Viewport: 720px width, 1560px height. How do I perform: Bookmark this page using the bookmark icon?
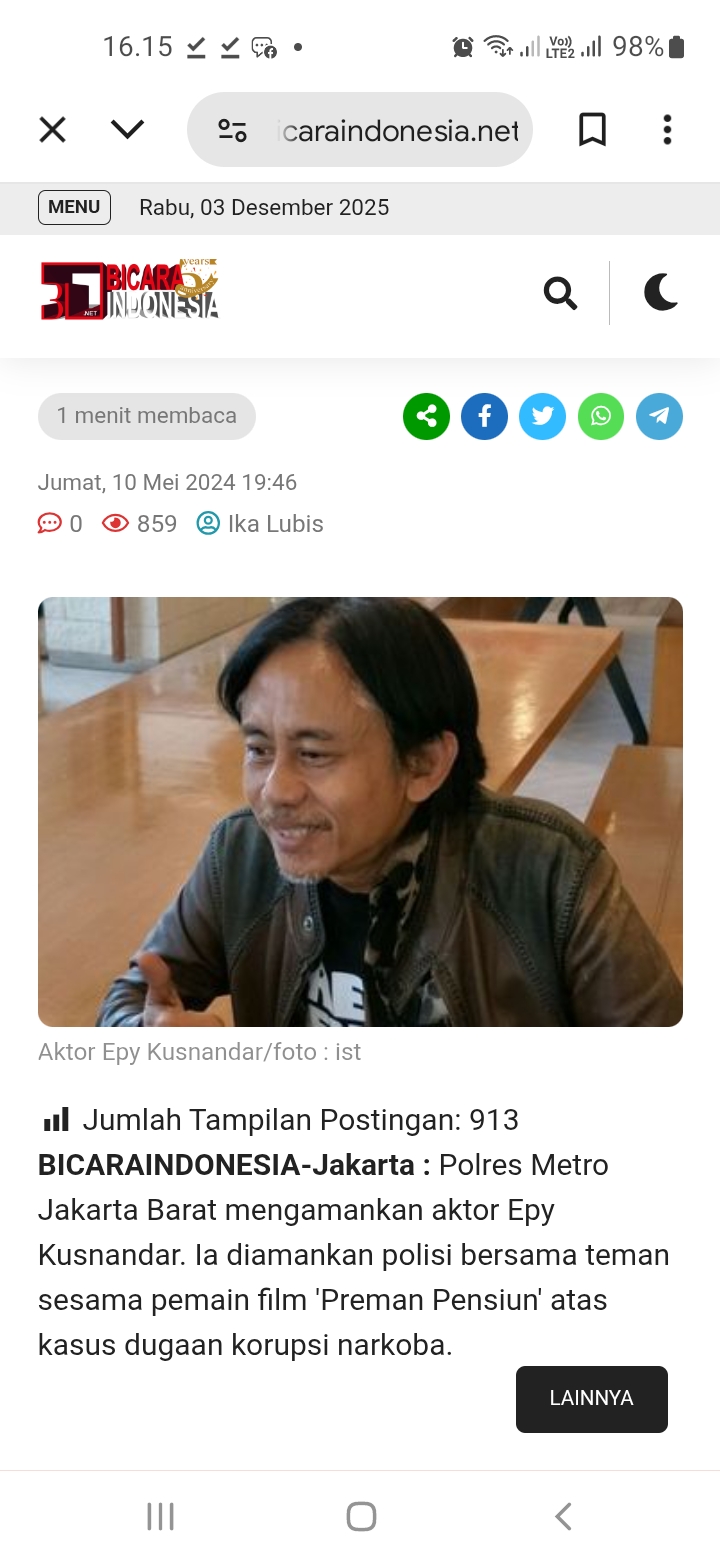592,129
